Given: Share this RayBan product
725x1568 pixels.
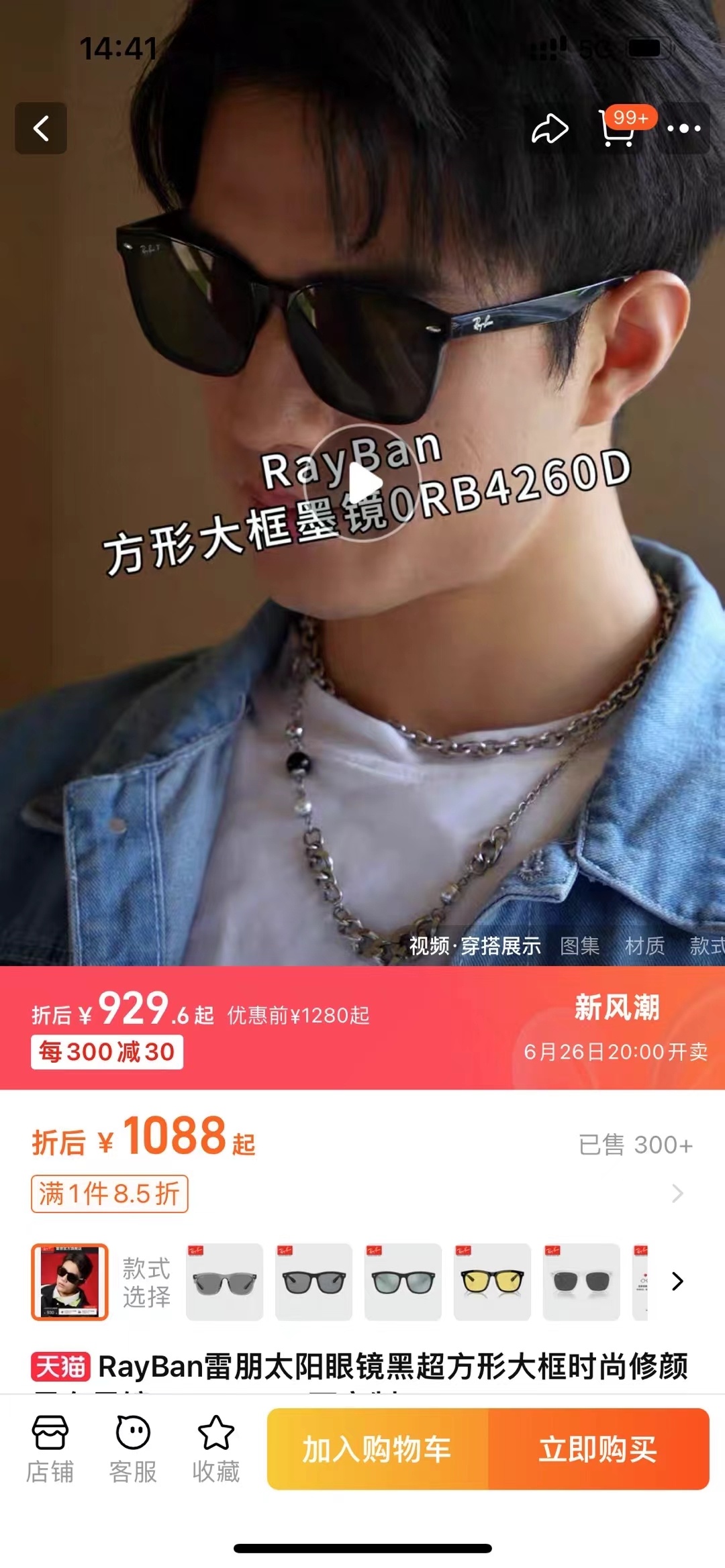Looking at the screenshot, I should 550,128.
